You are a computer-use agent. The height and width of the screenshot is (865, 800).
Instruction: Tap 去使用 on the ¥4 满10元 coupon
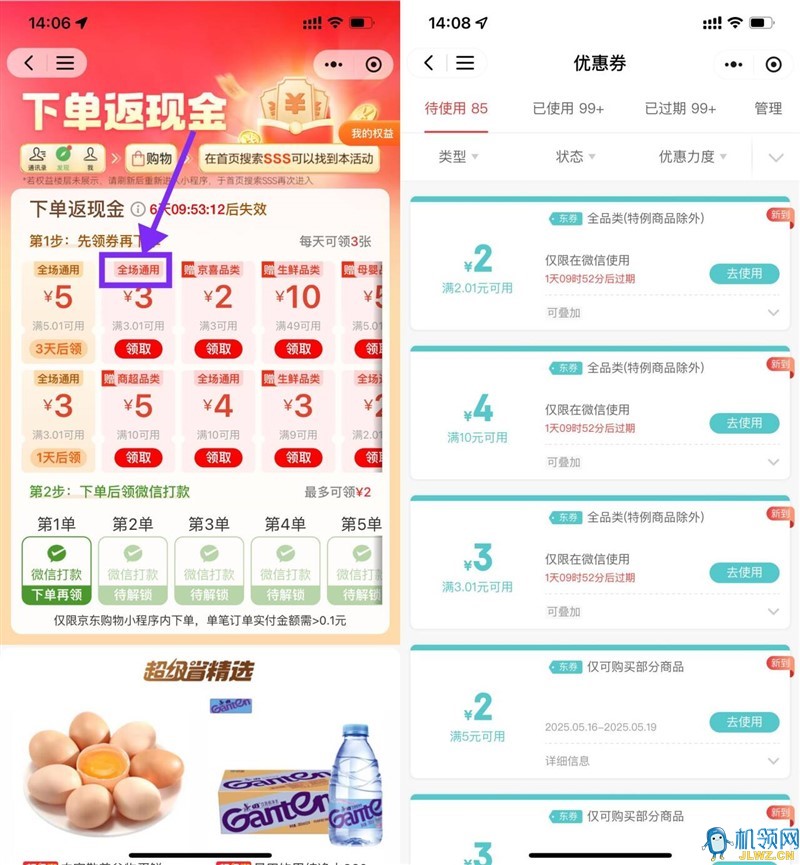coord(744,423)
